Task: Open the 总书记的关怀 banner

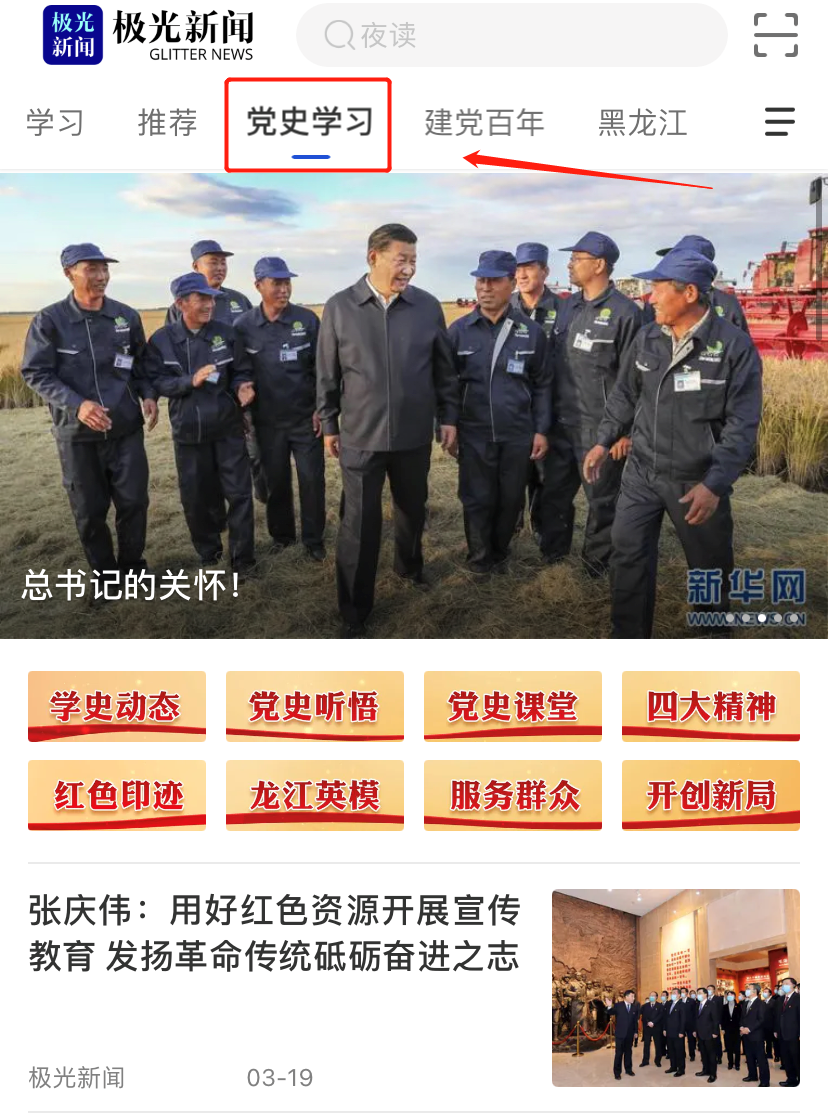Action: pyautogui.click(x=414, y=405)
